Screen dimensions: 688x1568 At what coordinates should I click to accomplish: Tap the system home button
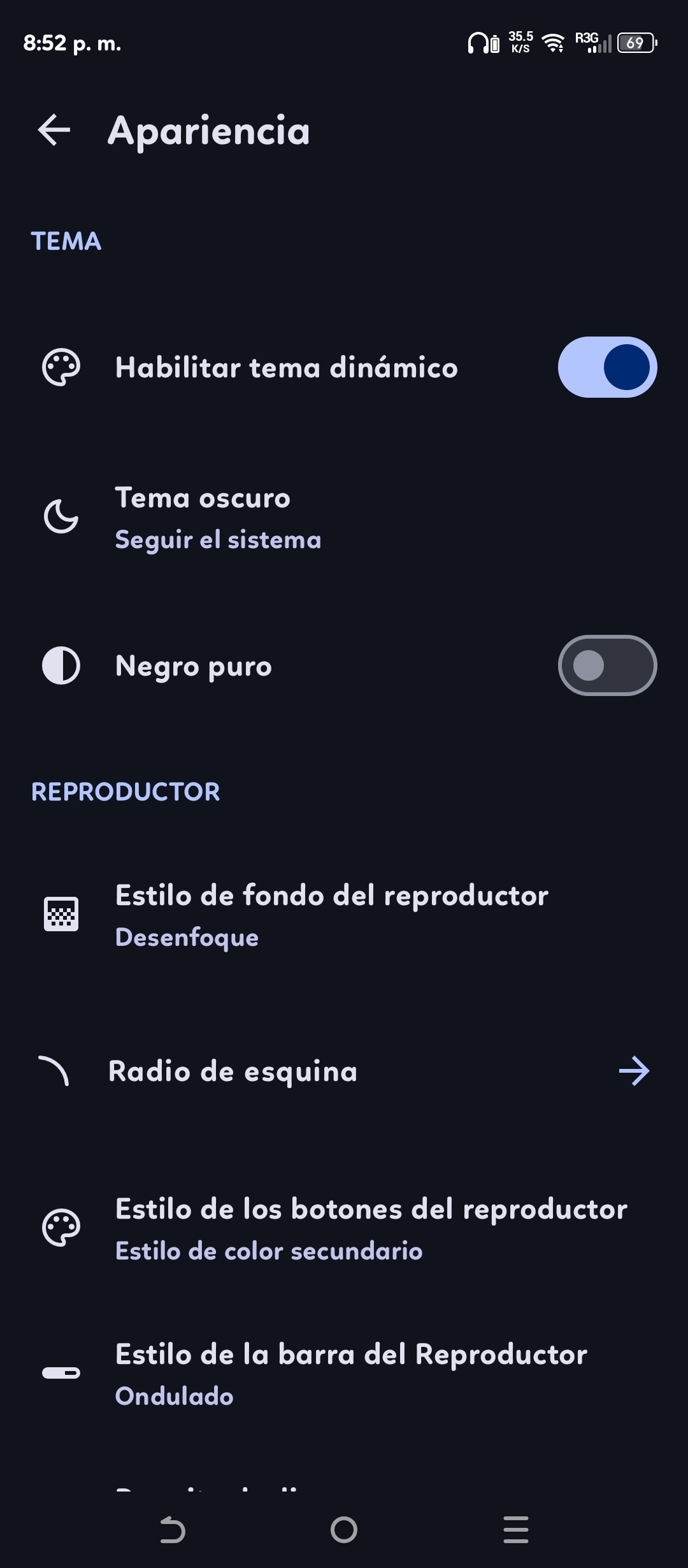point(344,1530)
